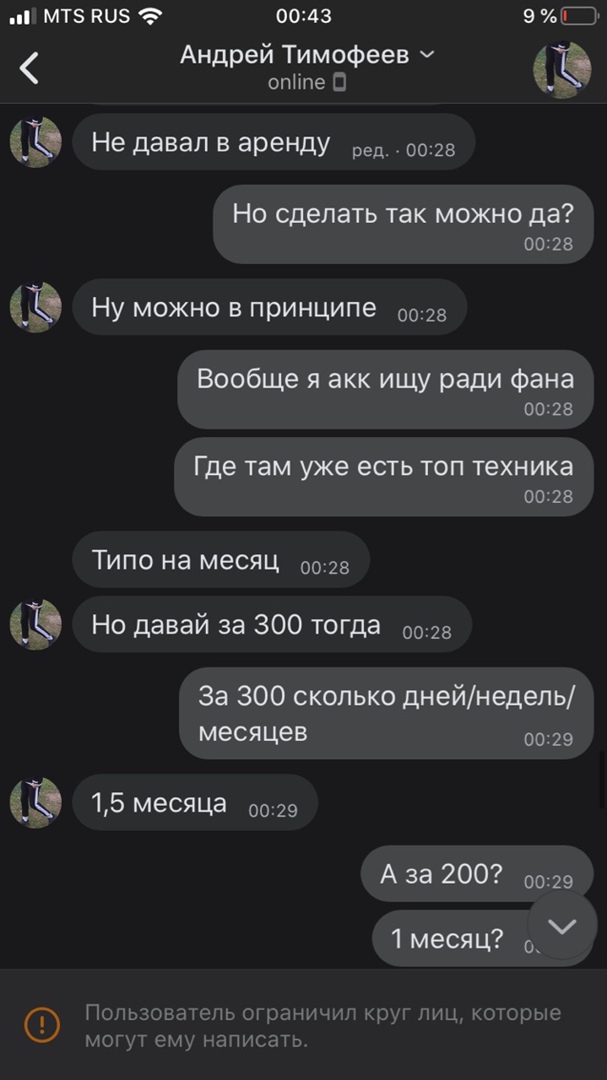Open profile photo in the chat header
Image resolution: width=607 pixels, height=1080 pixels.
[x=561, y=68]
